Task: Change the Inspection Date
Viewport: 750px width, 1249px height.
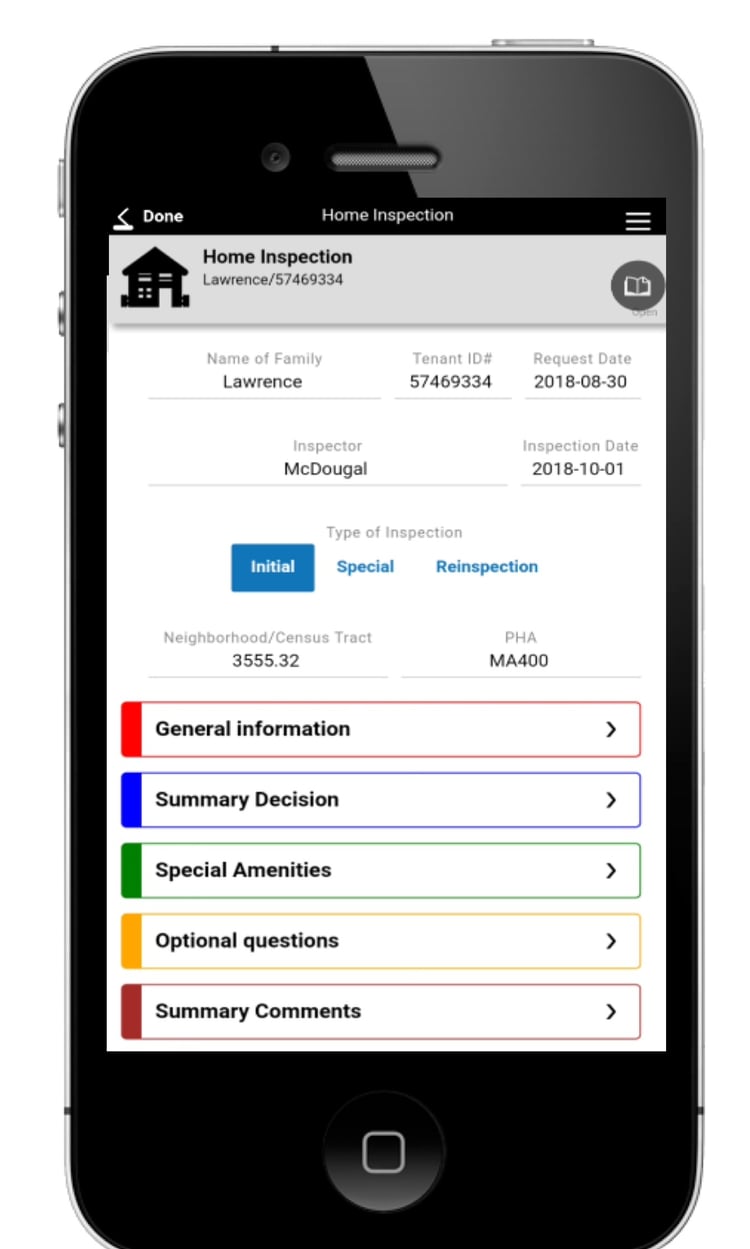Action: 580,469
